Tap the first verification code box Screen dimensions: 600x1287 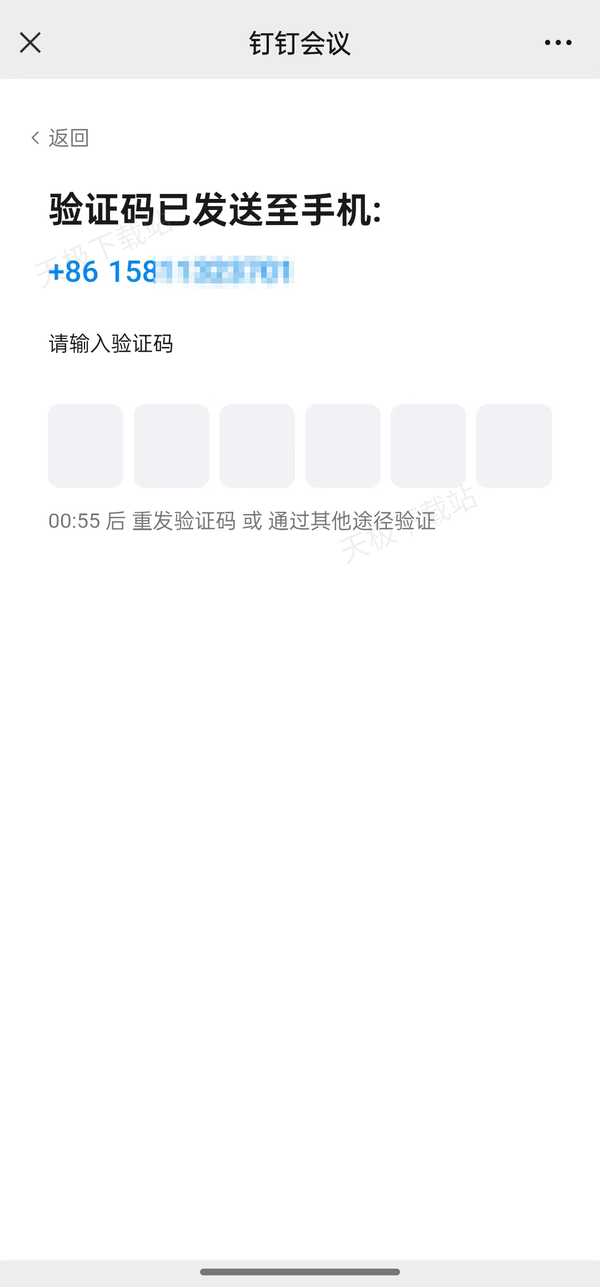tap(86, 446)
